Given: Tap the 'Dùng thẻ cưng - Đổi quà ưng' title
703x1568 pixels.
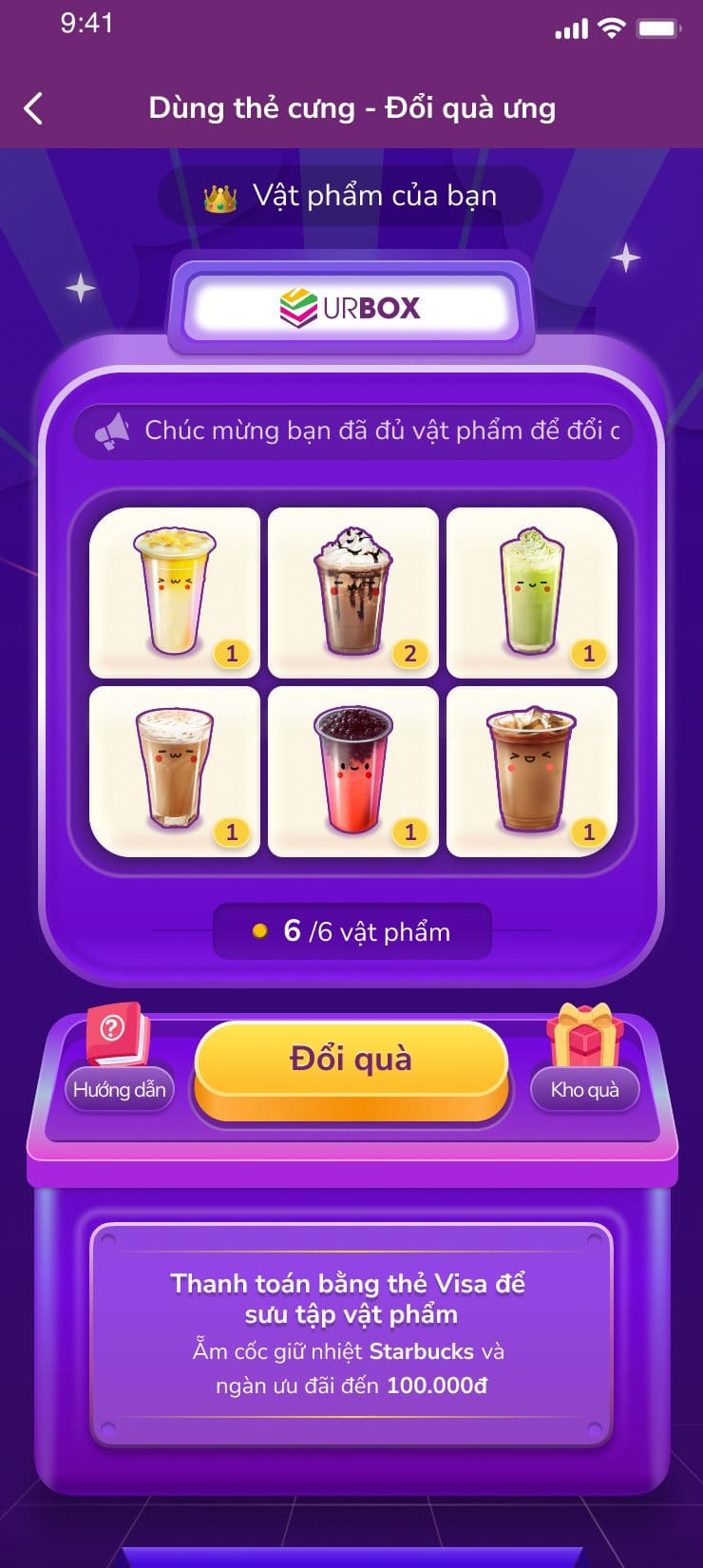Looking at the screenshot, I should tap(351, 107).
